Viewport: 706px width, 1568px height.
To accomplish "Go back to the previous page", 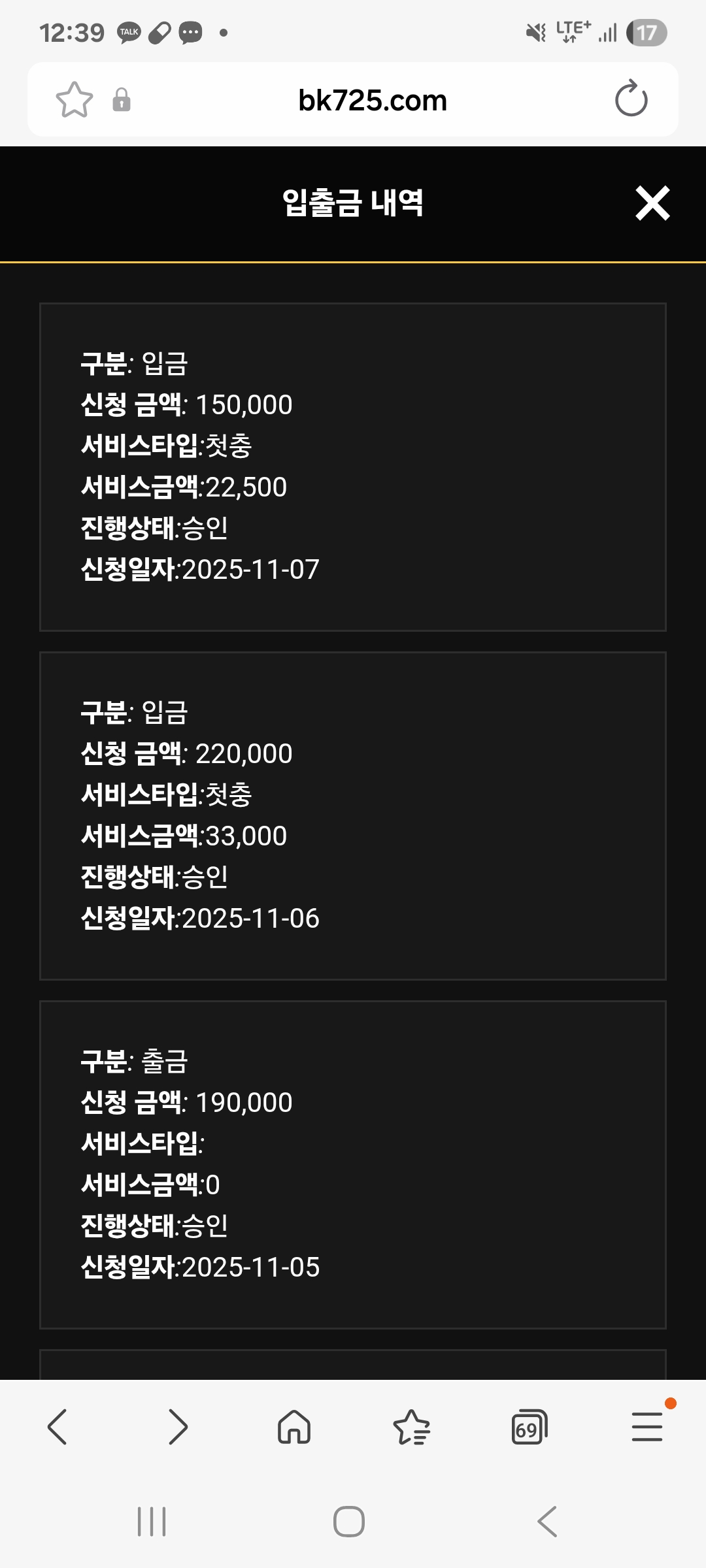I will coord(58,1427).
